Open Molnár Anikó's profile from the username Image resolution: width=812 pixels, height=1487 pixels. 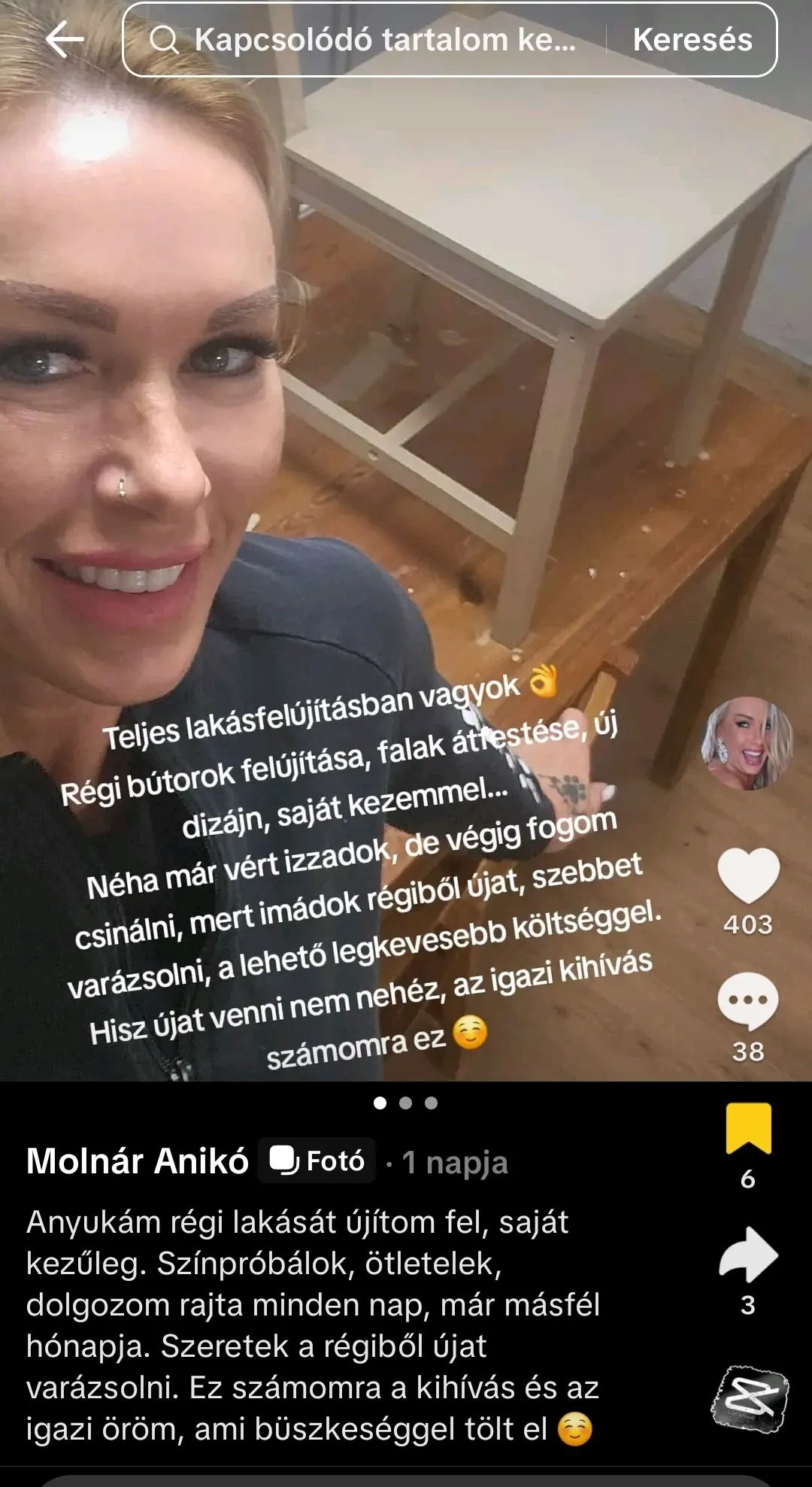[x=138, y=1161]
